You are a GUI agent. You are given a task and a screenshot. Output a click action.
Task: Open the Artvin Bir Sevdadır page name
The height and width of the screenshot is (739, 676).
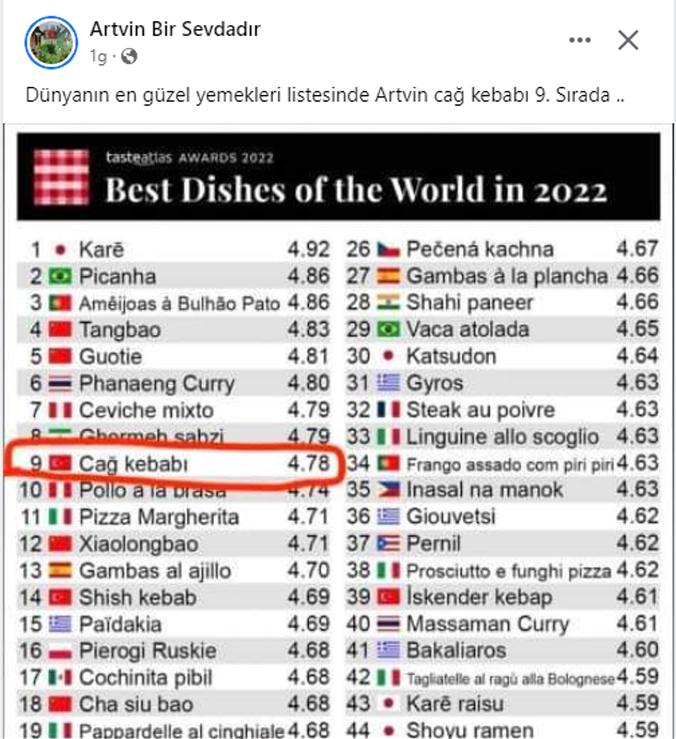click(175, 29)
